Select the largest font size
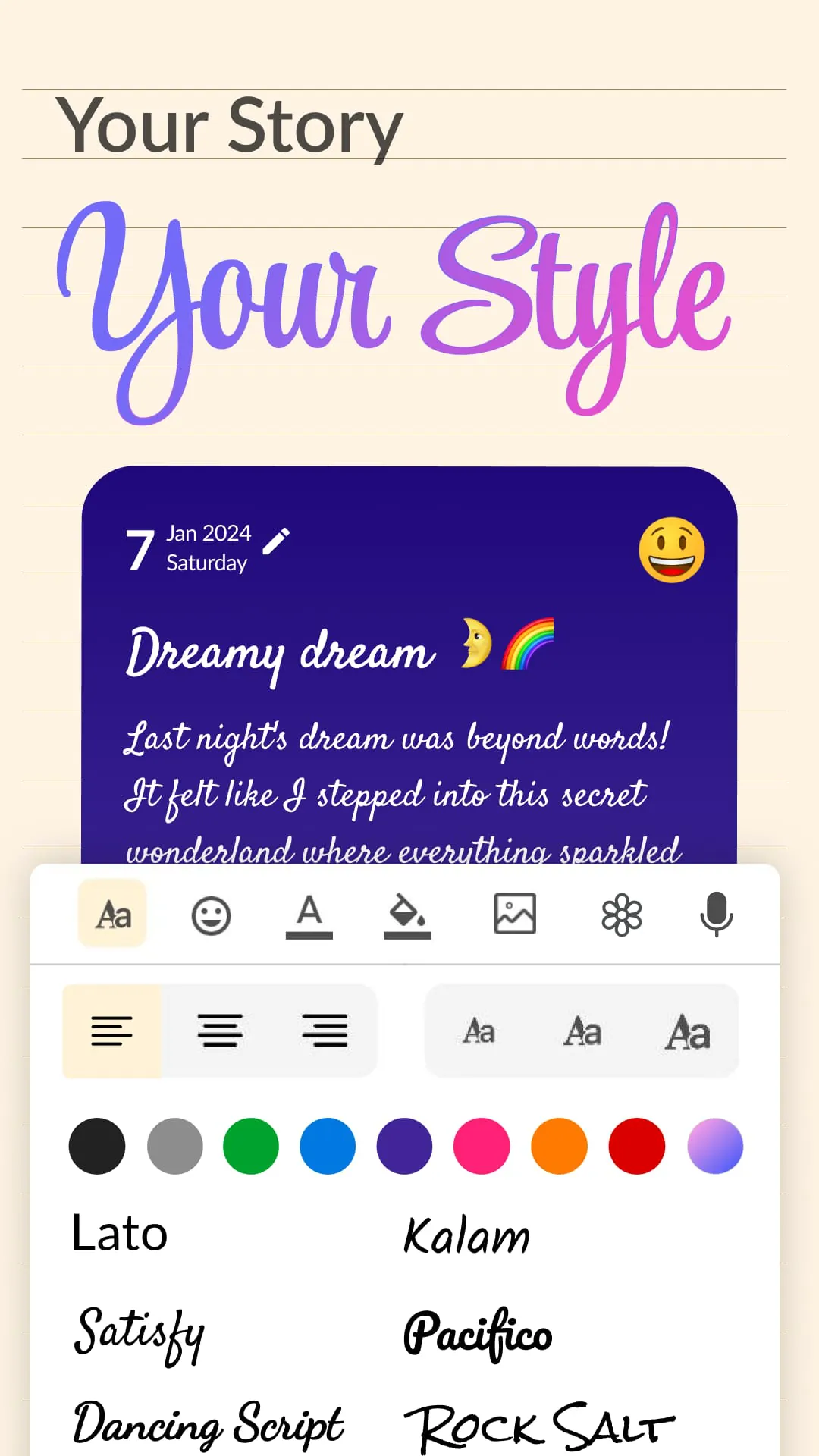 [x=687, y=1030]
